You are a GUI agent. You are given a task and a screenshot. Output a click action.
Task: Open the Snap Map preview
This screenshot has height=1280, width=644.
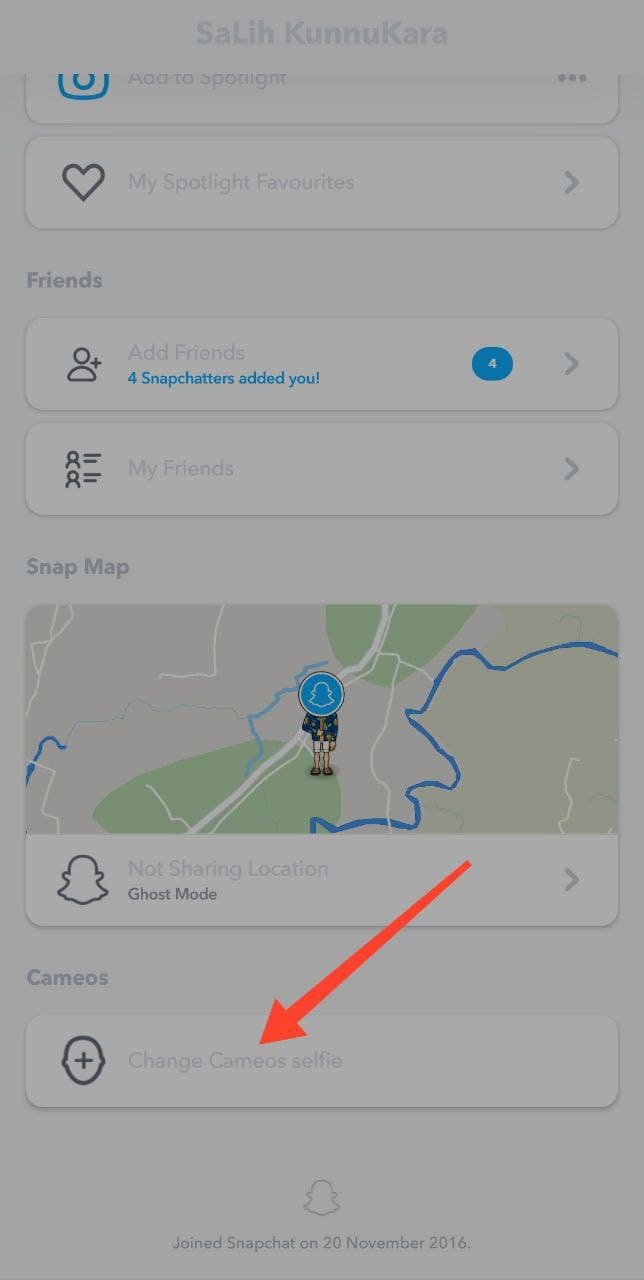coord(321,719)
